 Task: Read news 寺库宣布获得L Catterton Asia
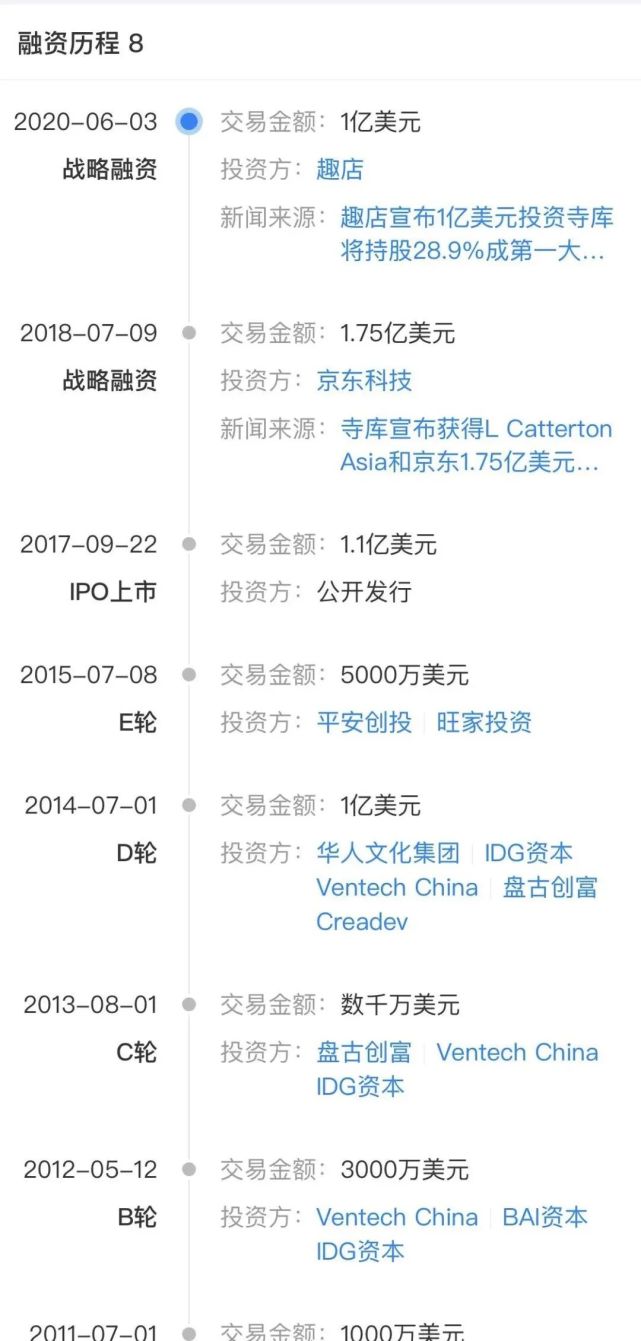pos(476,429)
